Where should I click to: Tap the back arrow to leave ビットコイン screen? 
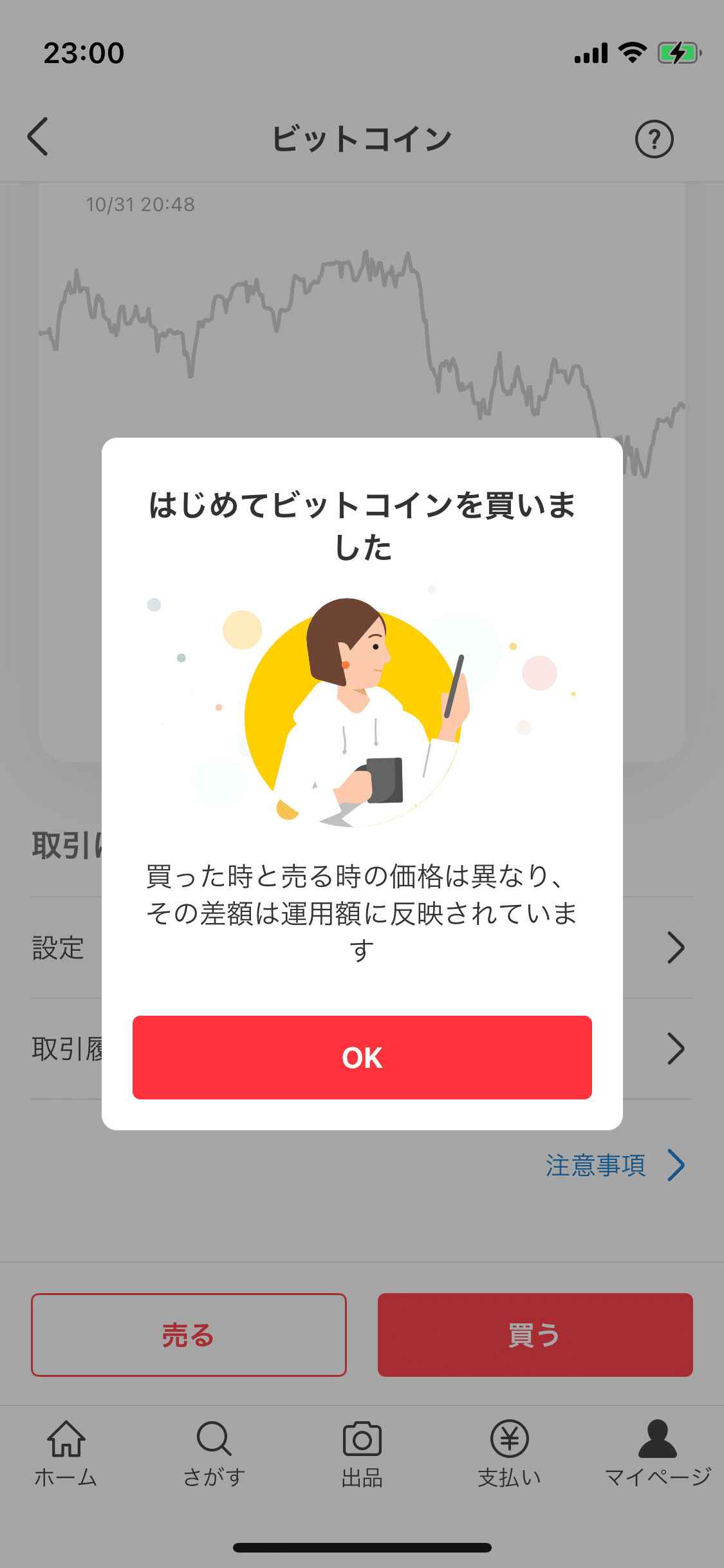39,137
